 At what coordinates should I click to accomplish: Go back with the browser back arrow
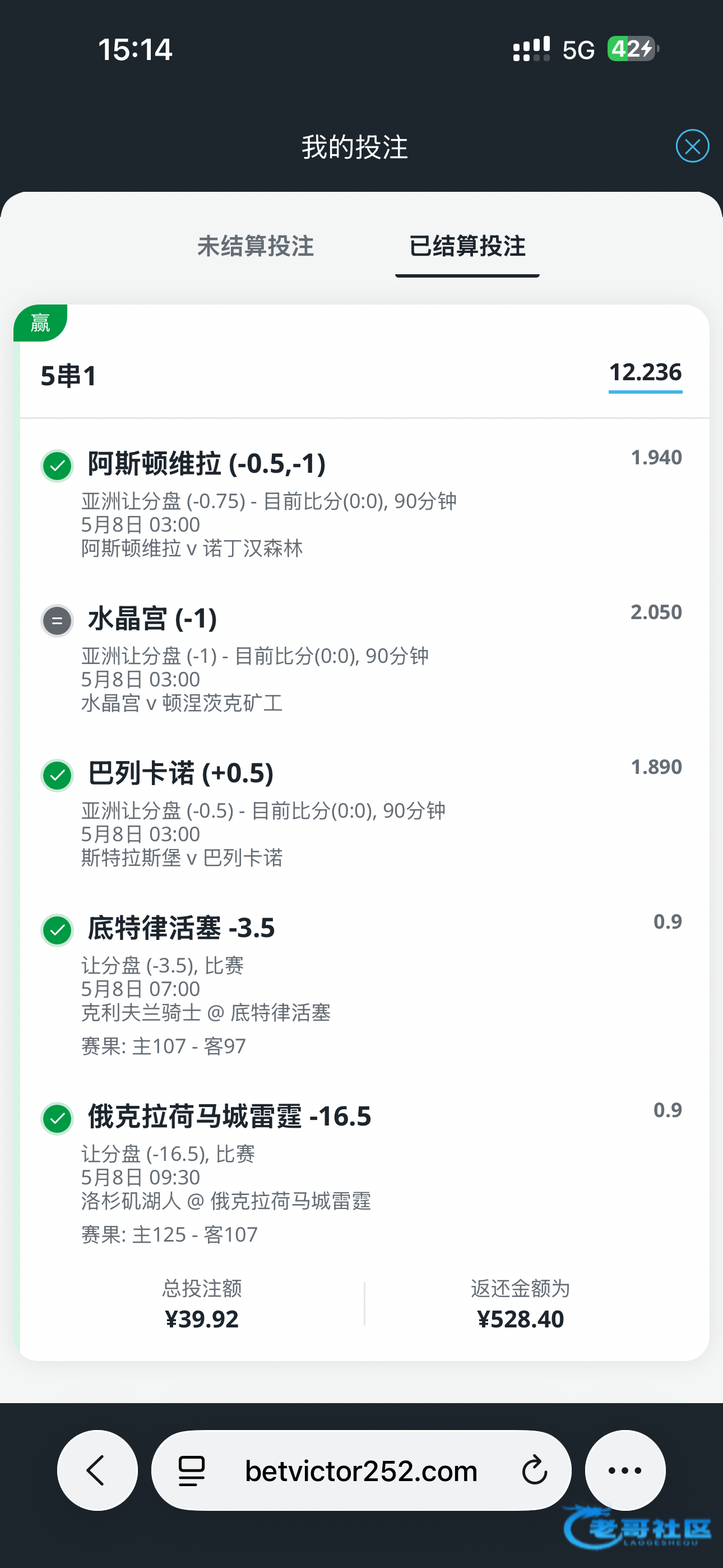click(98, 1470)
